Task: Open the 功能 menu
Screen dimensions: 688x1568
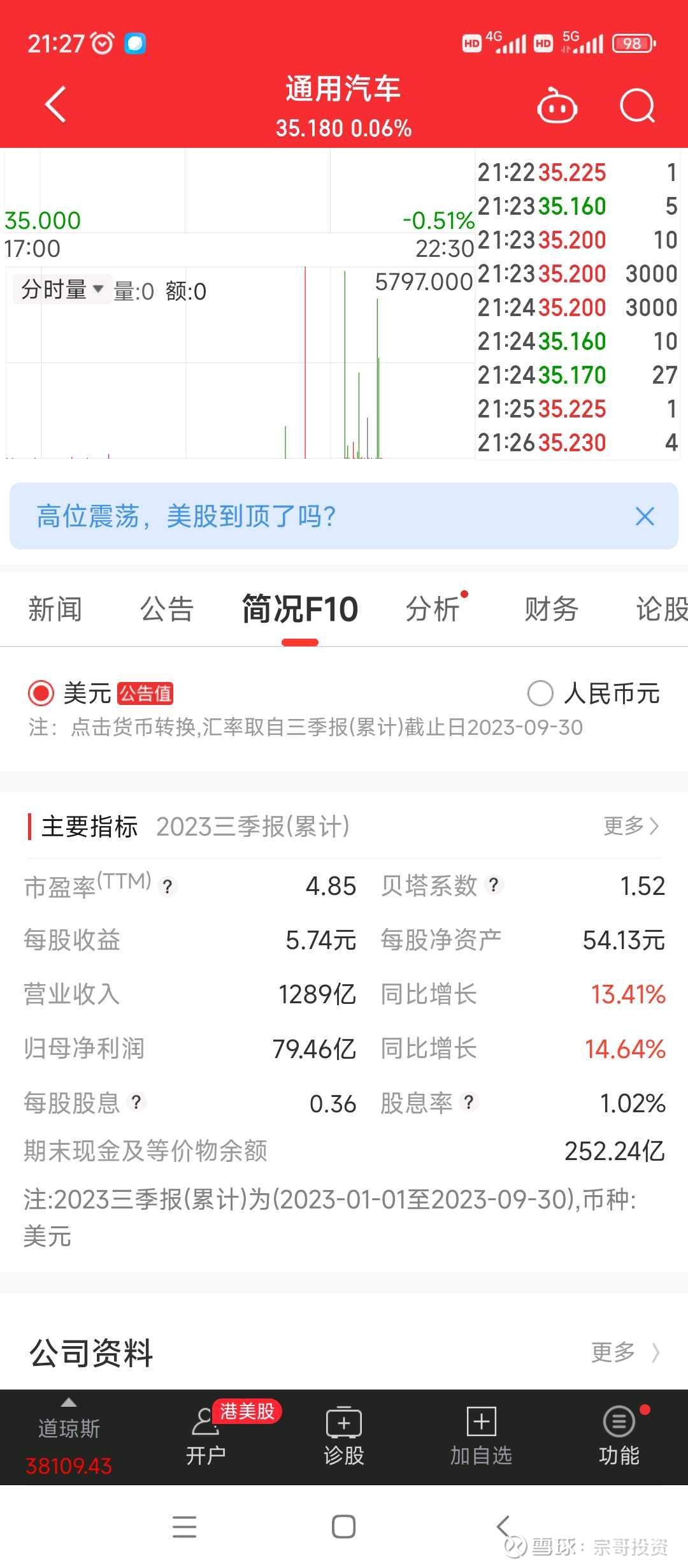Action: [x=619, y=1437]
